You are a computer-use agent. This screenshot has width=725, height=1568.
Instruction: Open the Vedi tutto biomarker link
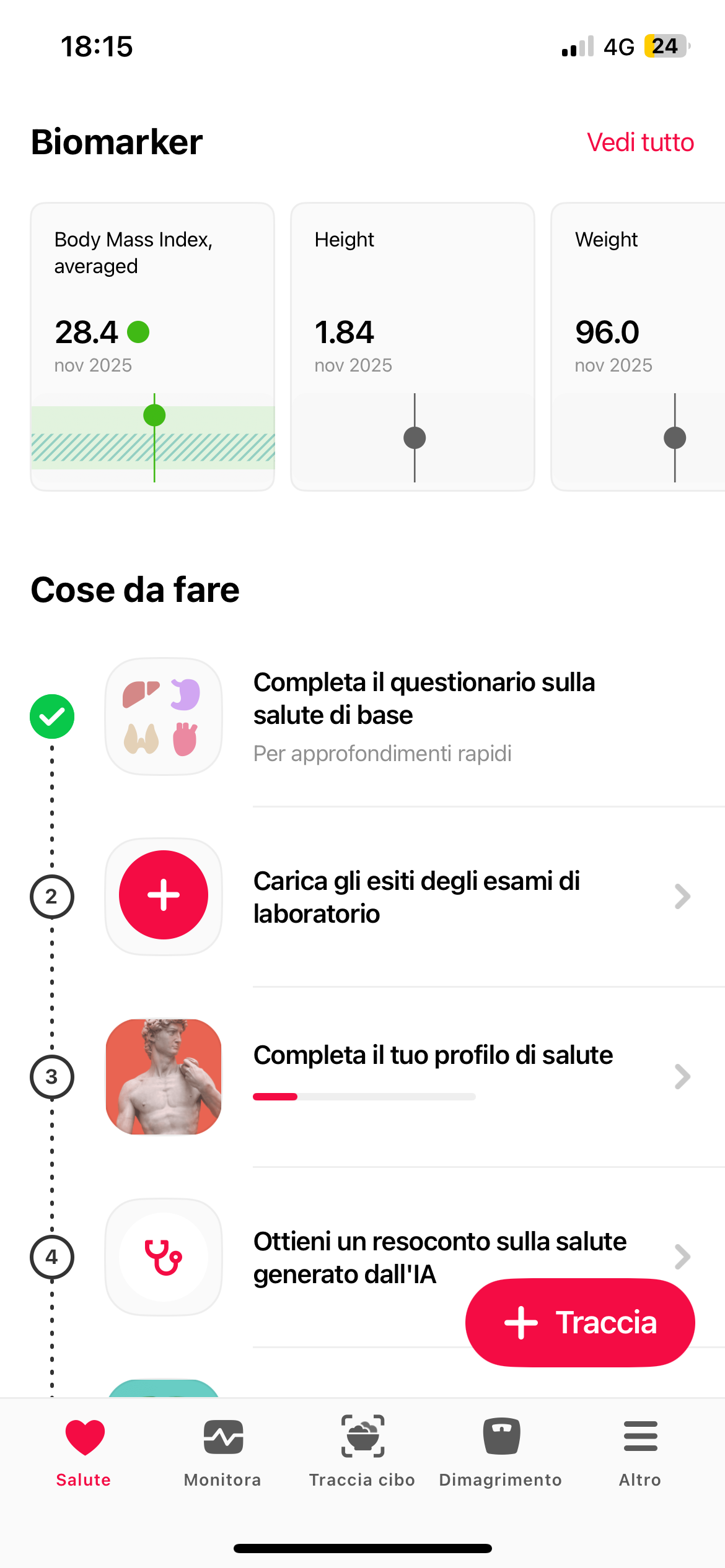point(640,142)
